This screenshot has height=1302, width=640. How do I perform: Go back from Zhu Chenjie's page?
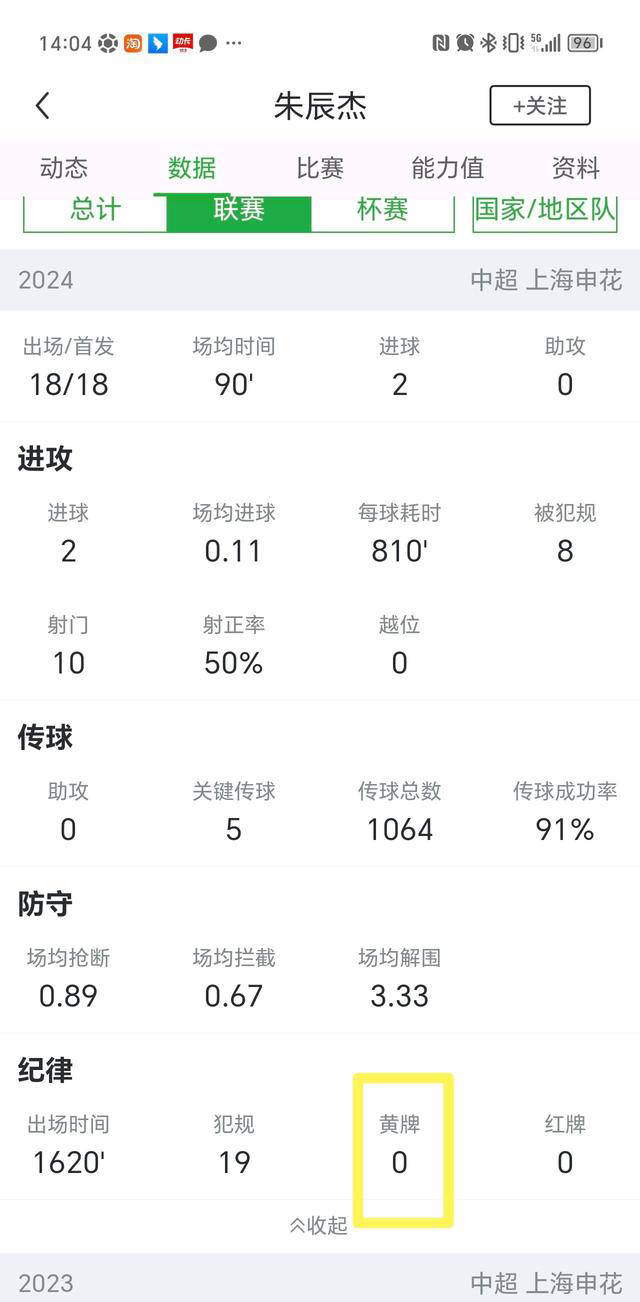[x=42, y=105]
